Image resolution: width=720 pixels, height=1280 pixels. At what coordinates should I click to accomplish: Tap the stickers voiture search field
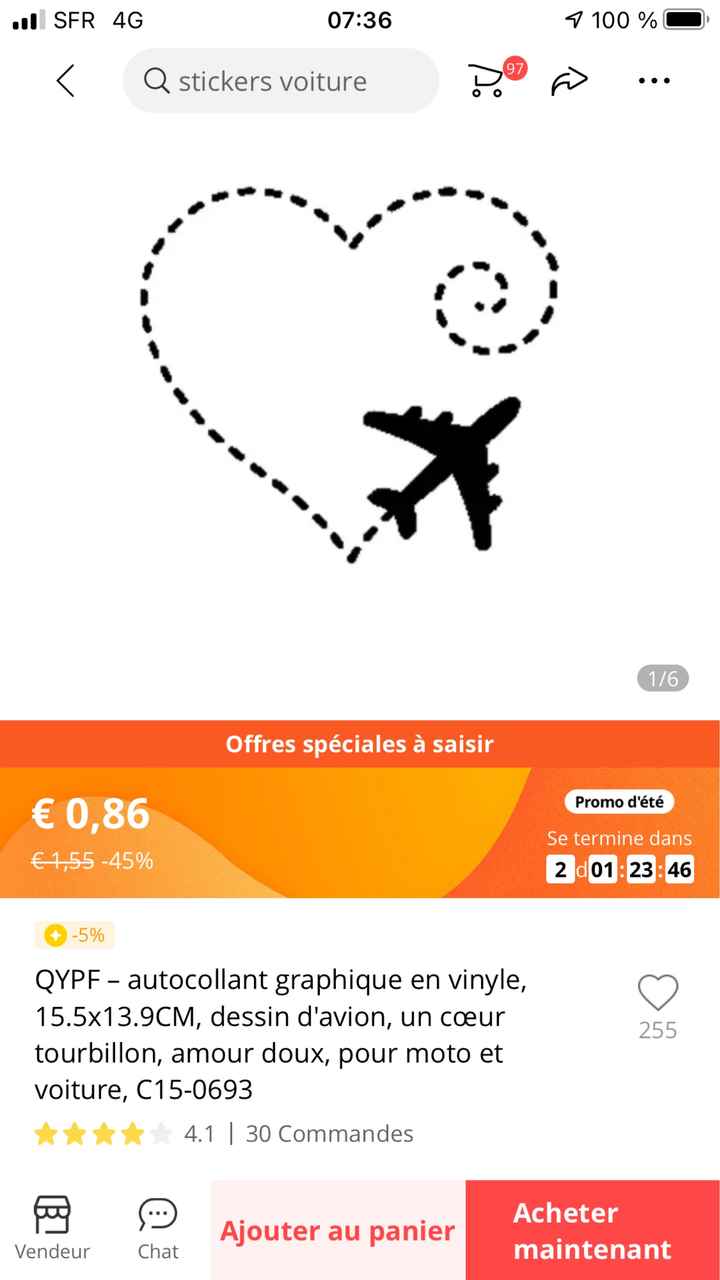[x=280, y=81]
